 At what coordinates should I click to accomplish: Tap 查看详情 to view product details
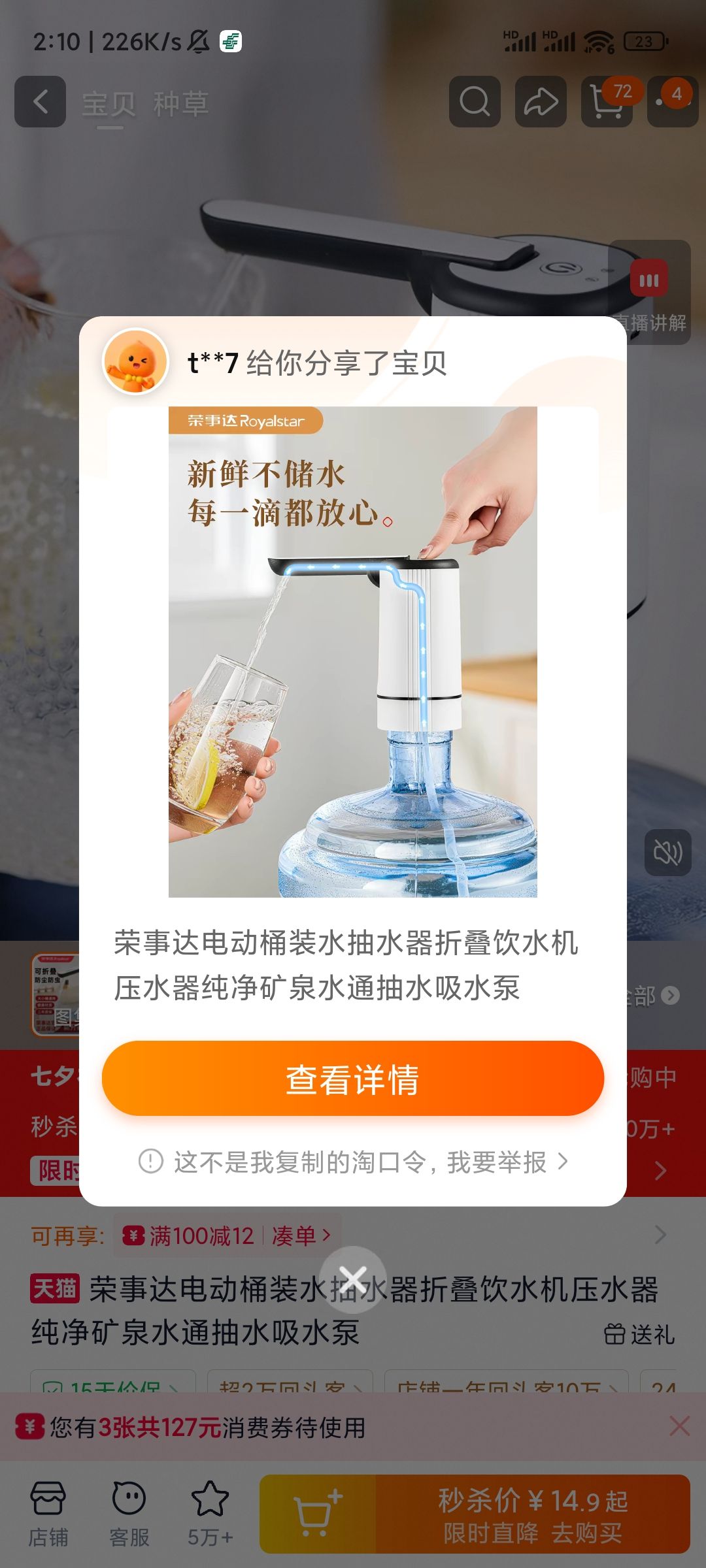click(x=353, y=1079)
